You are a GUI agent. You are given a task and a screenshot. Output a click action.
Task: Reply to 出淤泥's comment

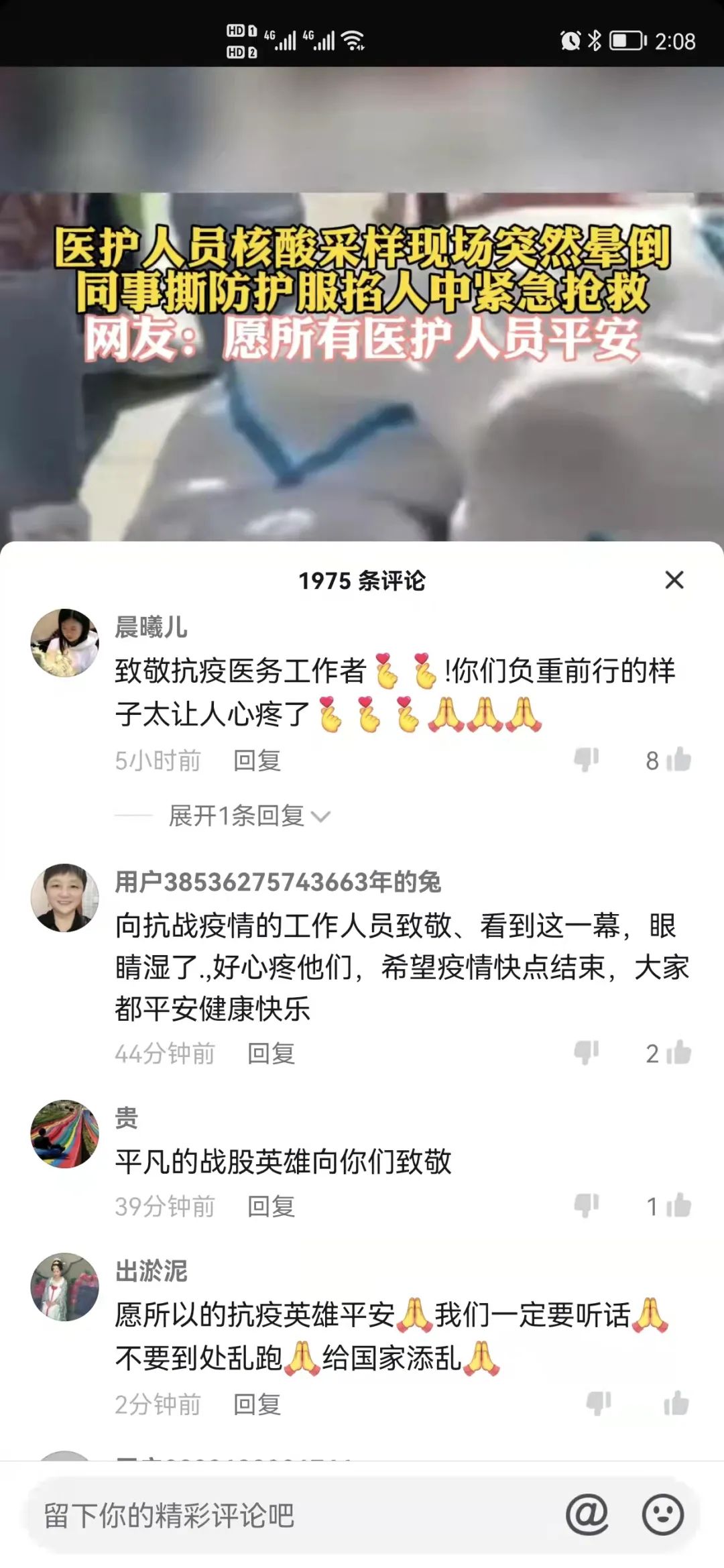(x=257, y=1404)
